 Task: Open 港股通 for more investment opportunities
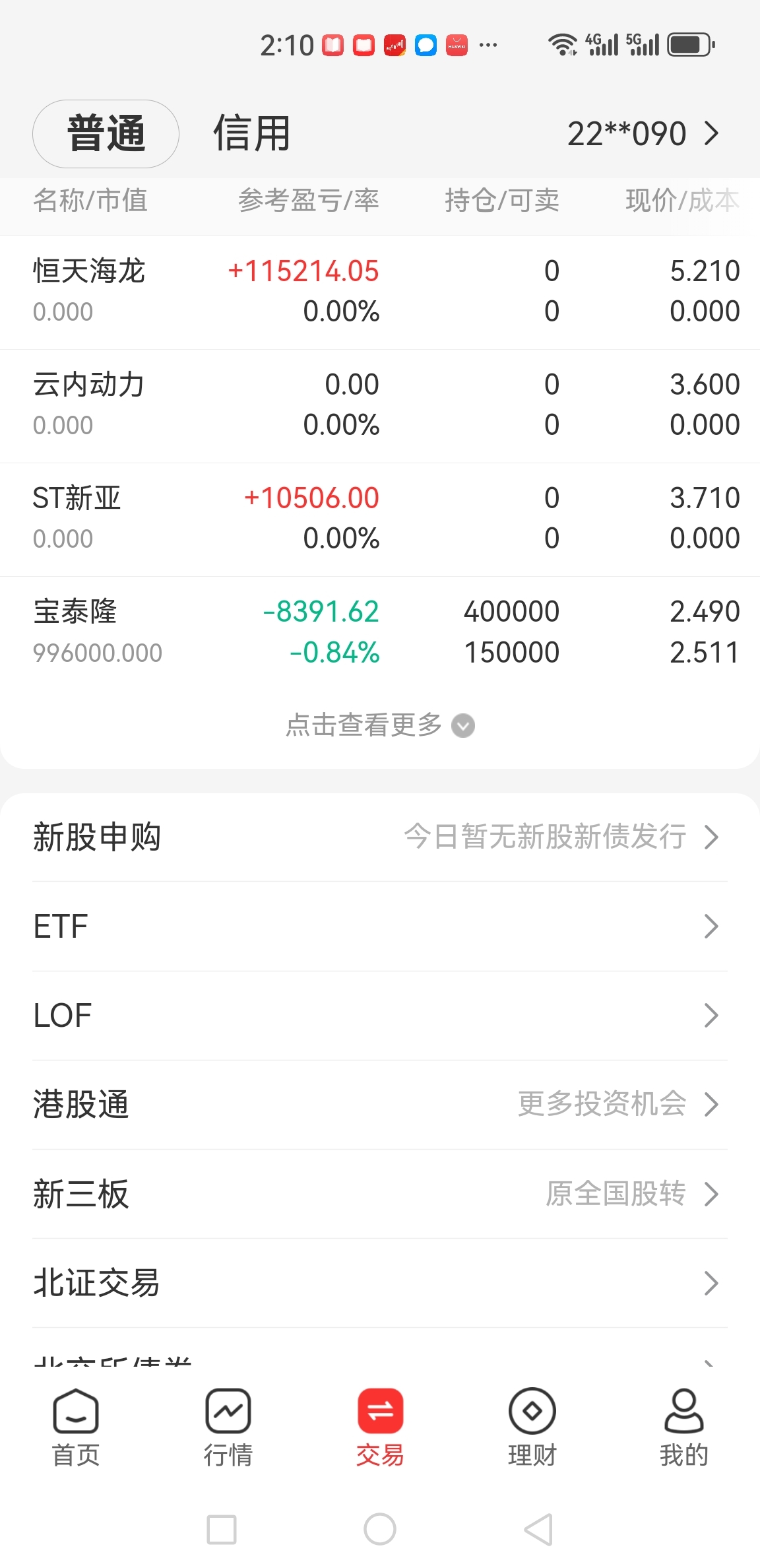380,1105
